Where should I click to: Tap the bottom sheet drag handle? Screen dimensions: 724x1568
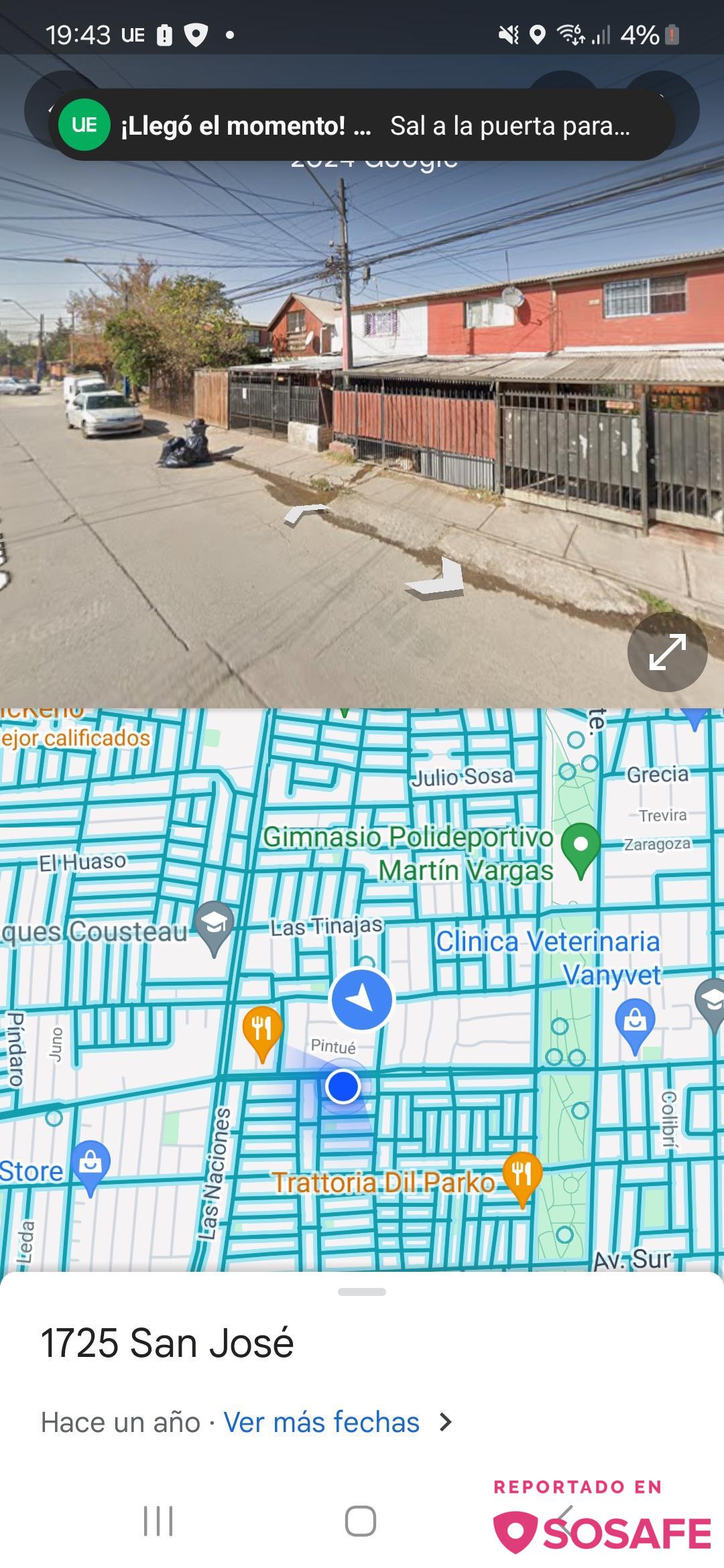coord(362,1291)
